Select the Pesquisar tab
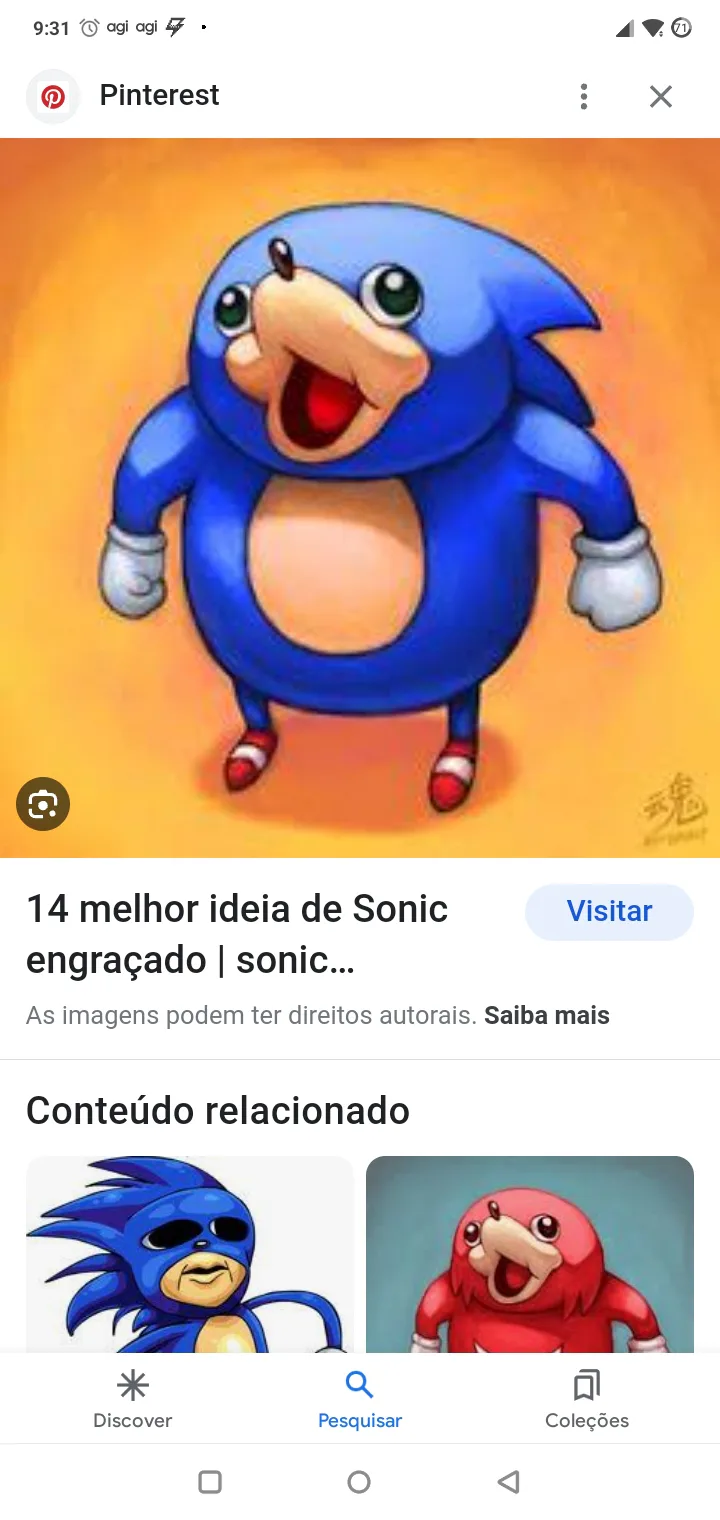This screenshot has width=720, height=1520. coord(360,1400)
